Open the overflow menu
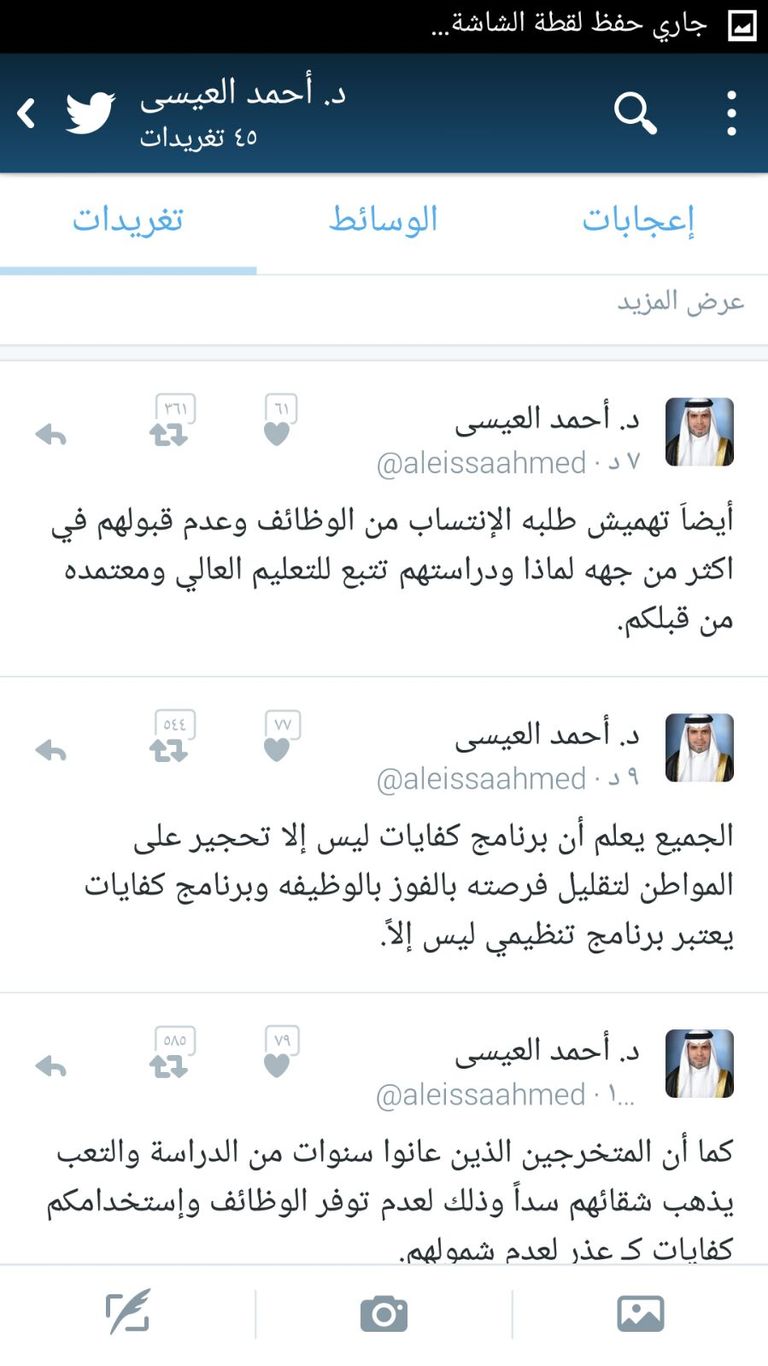The width and height of the screenshot is (768, 1366). [x=731, y=113]
